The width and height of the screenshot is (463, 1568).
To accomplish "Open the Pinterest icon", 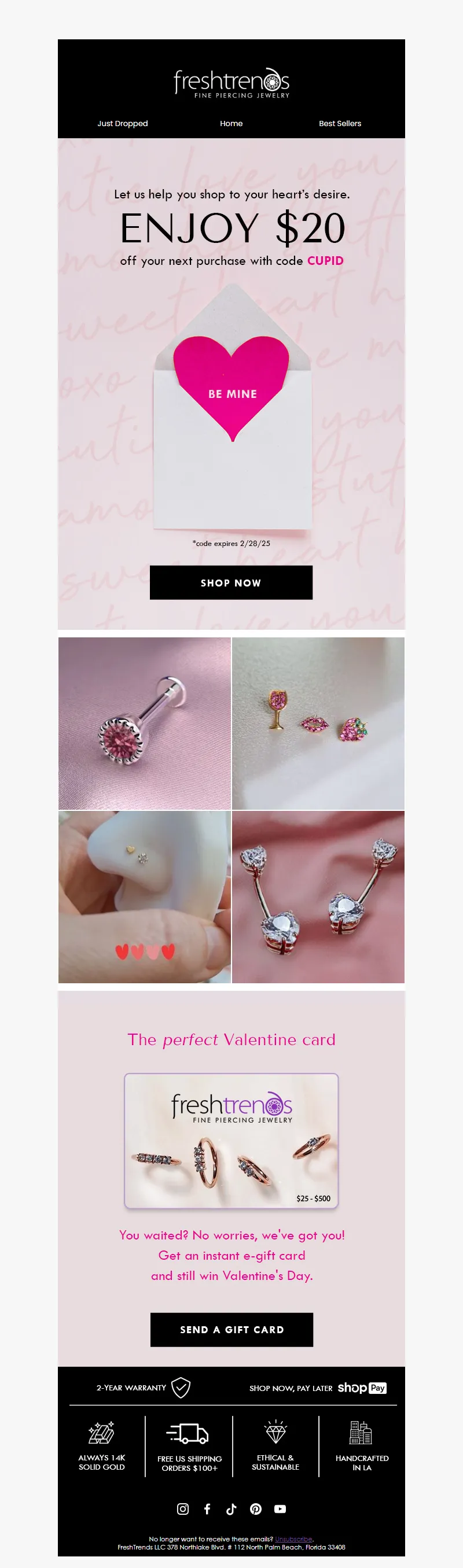I will pos(256,1509).
